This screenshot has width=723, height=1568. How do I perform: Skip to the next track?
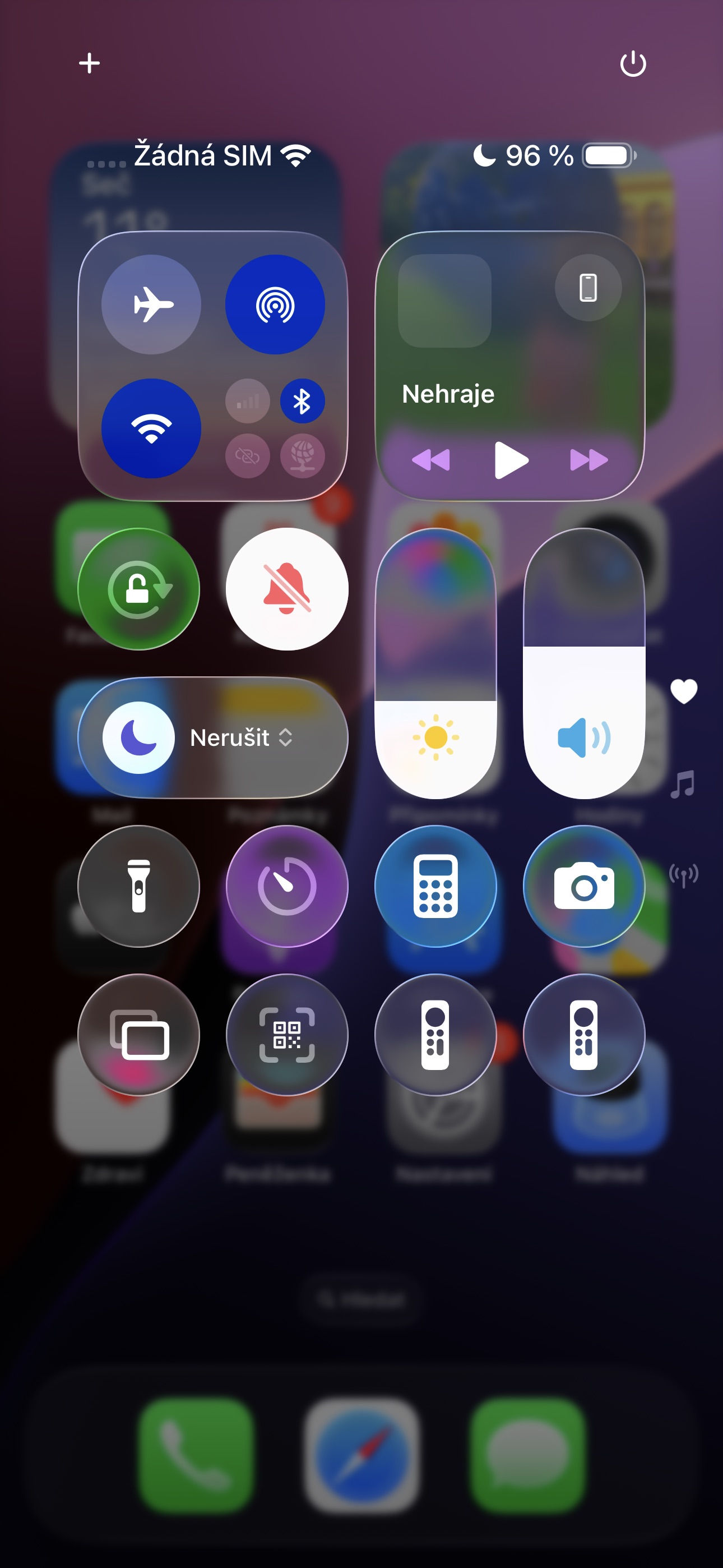point(588,460)
